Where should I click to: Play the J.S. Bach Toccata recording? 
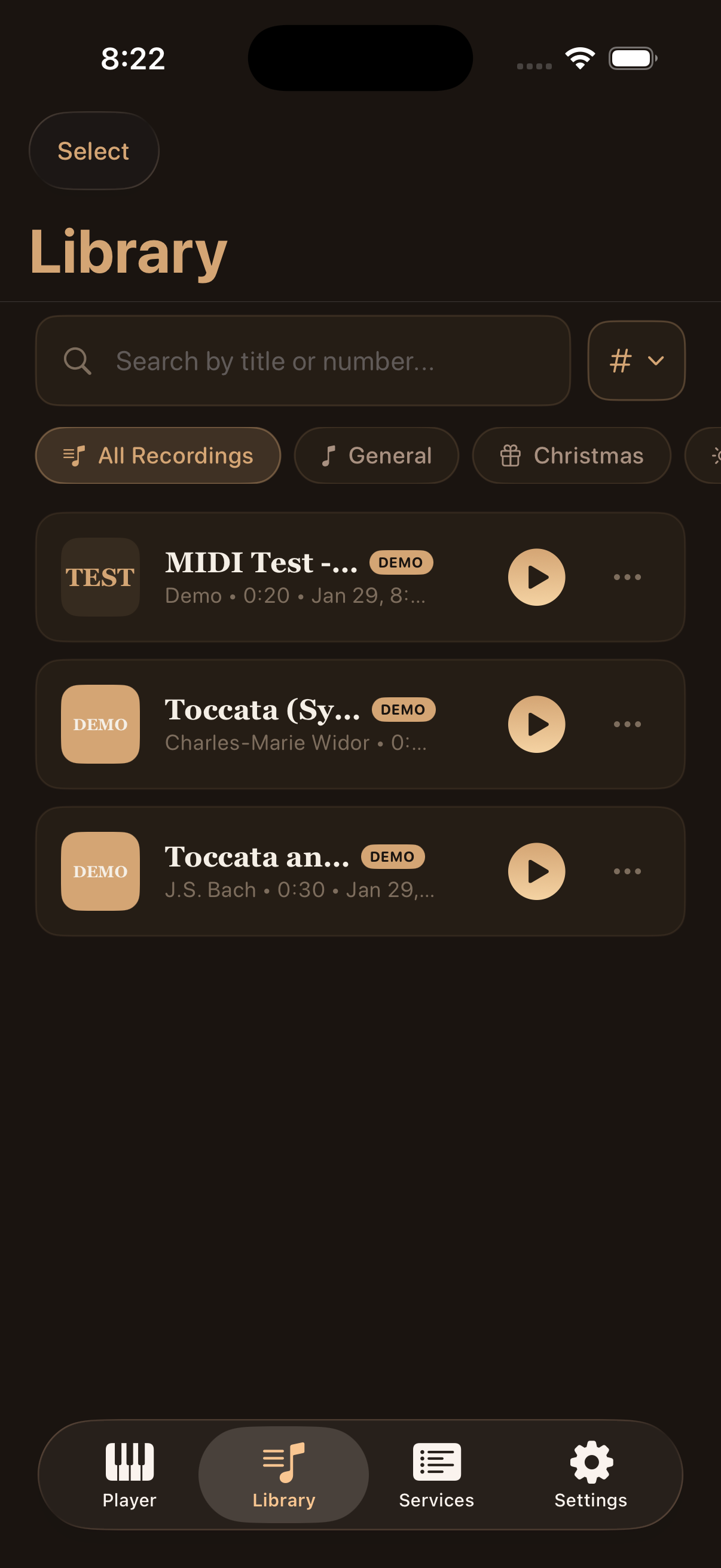(536, 871)
